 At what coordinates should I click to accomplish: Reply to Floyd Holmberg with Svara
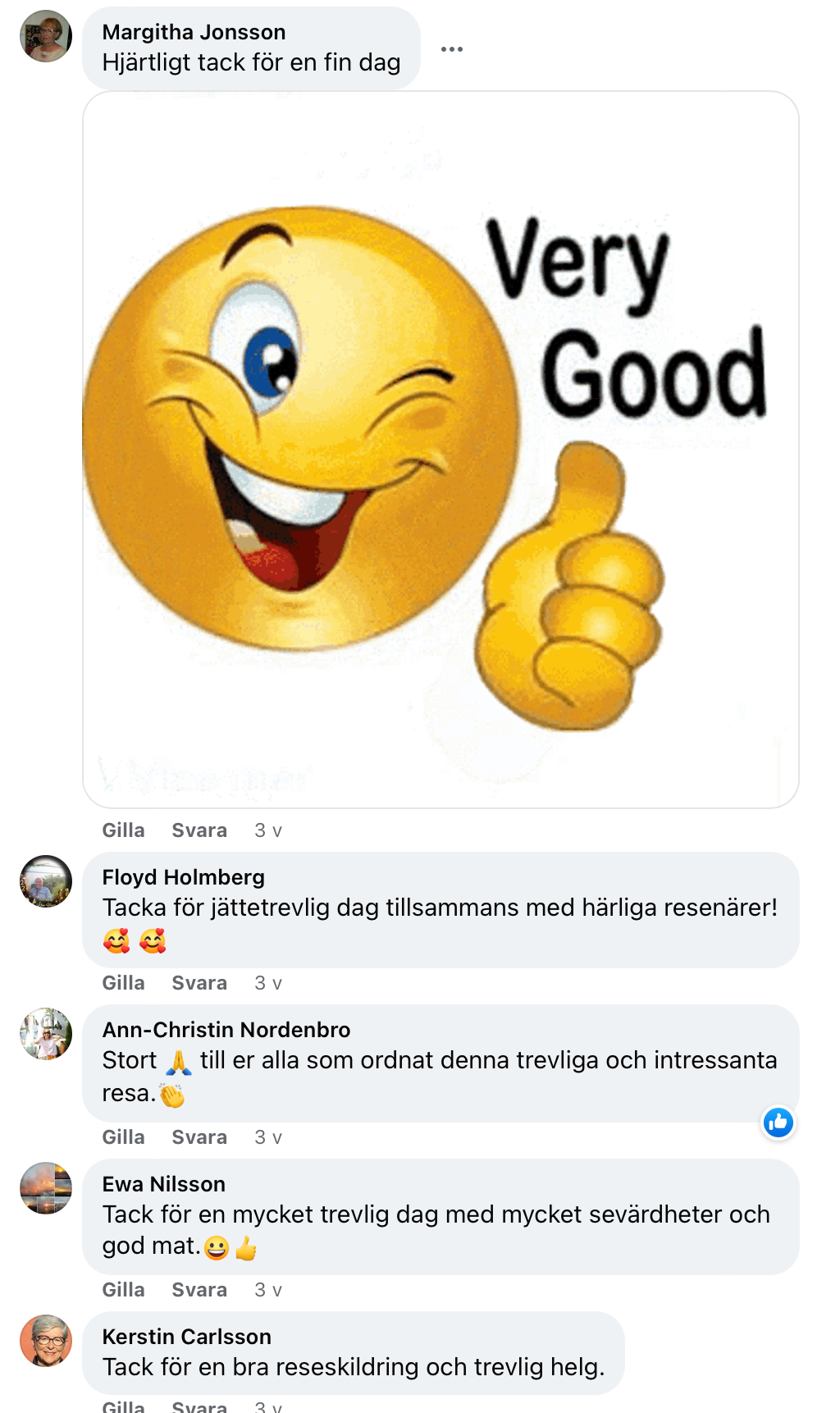coord(199,983)
